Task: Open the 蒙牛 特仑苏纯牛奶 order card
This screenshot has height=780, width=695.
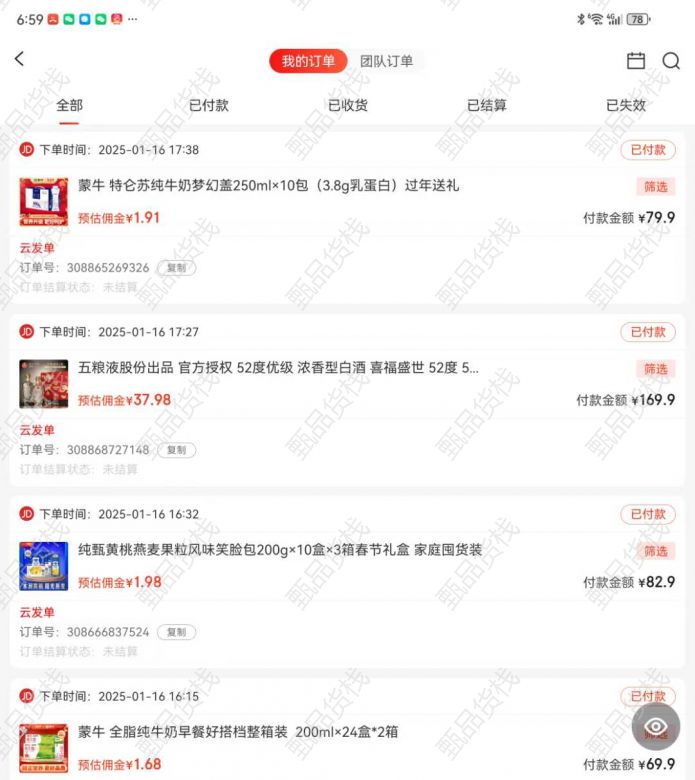Action: click(268, 186)
